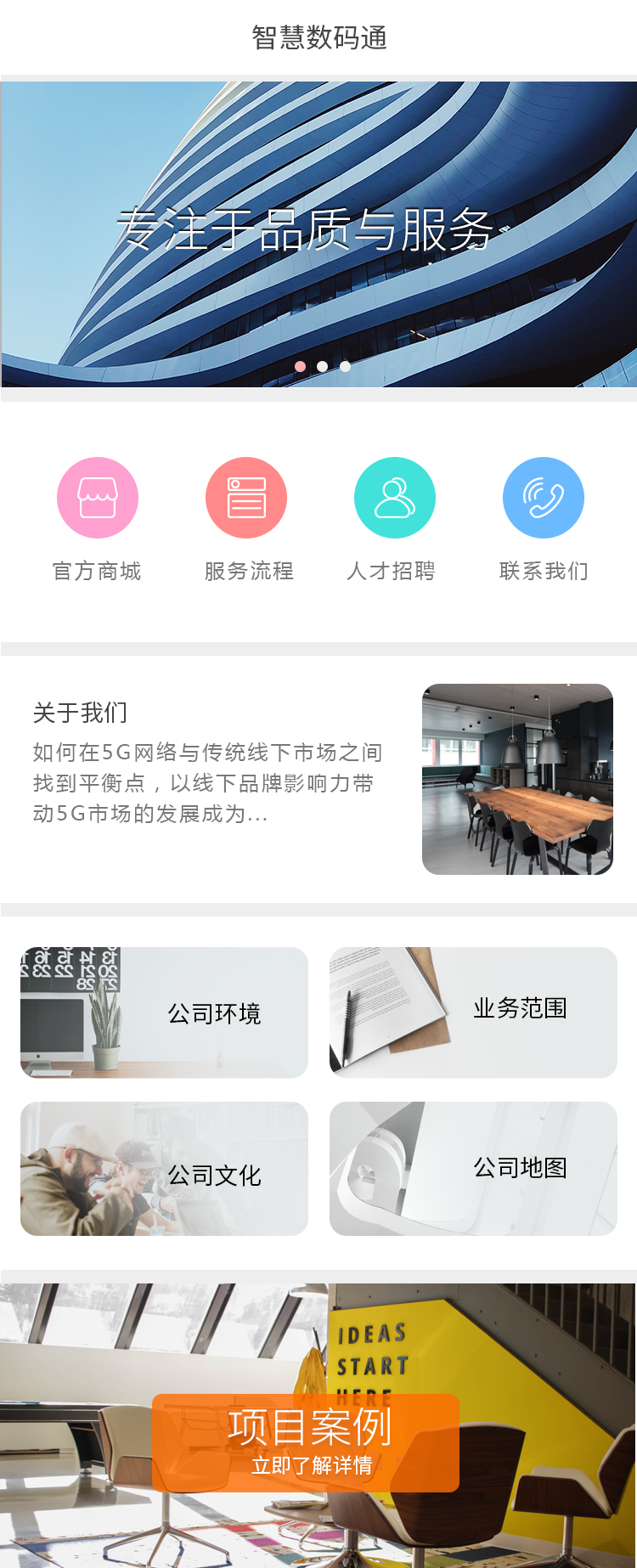Open the 公司文化 tile
Image resolution: width=637 pixels, height=1568 pixels.
point(164,1169)
